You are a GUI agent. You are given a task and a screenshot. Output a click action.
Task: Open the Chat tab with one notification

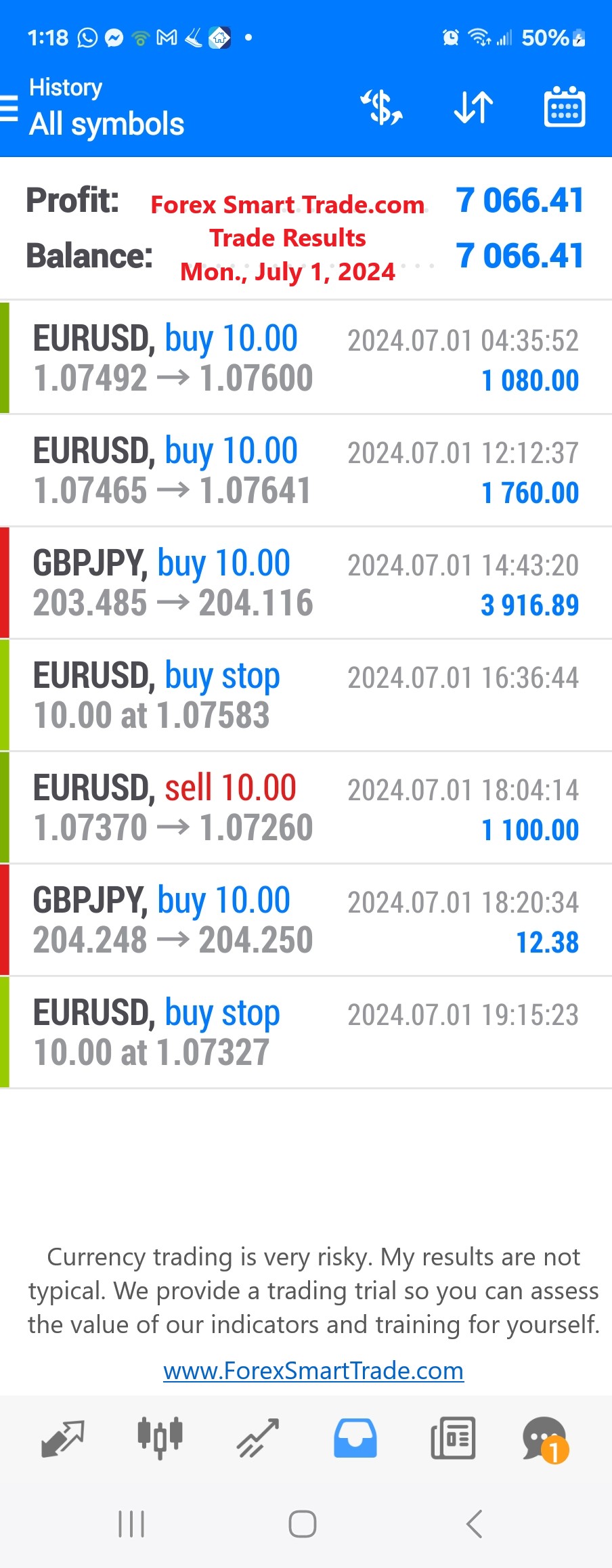point(545,1439)
